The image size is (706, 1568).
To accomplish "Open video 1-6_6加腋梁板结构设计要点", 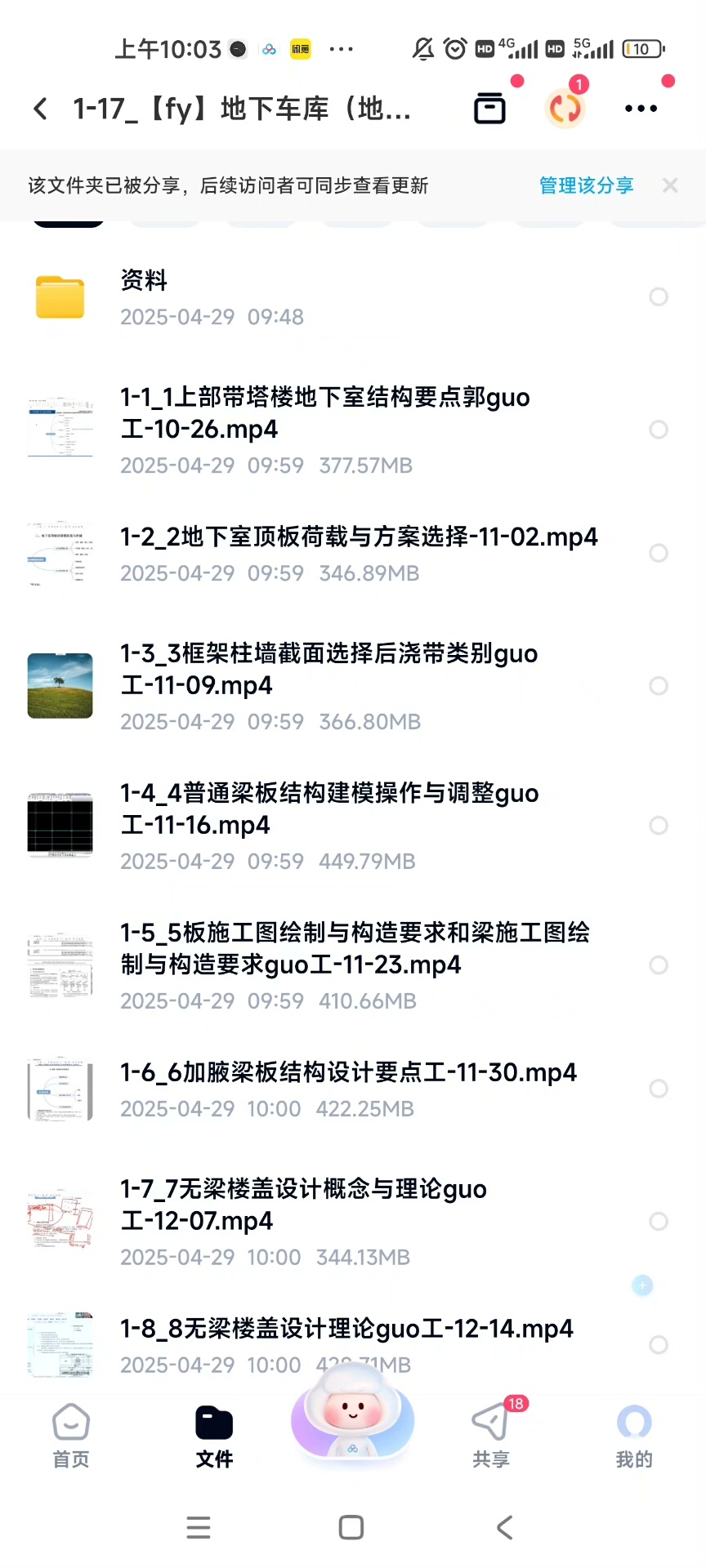I will [x=327, y=1089].
